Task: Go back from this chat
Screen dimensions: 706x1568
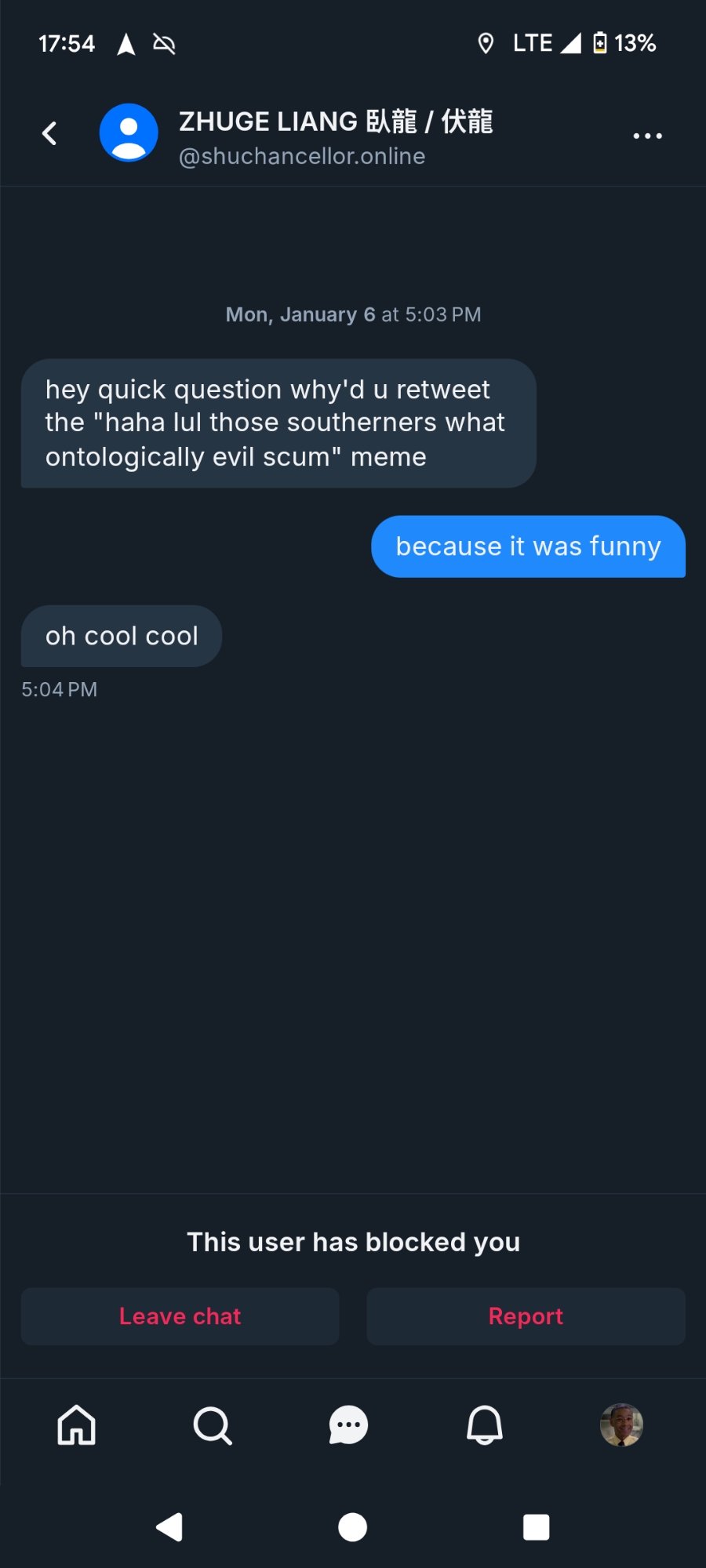Action: (49, 133)
